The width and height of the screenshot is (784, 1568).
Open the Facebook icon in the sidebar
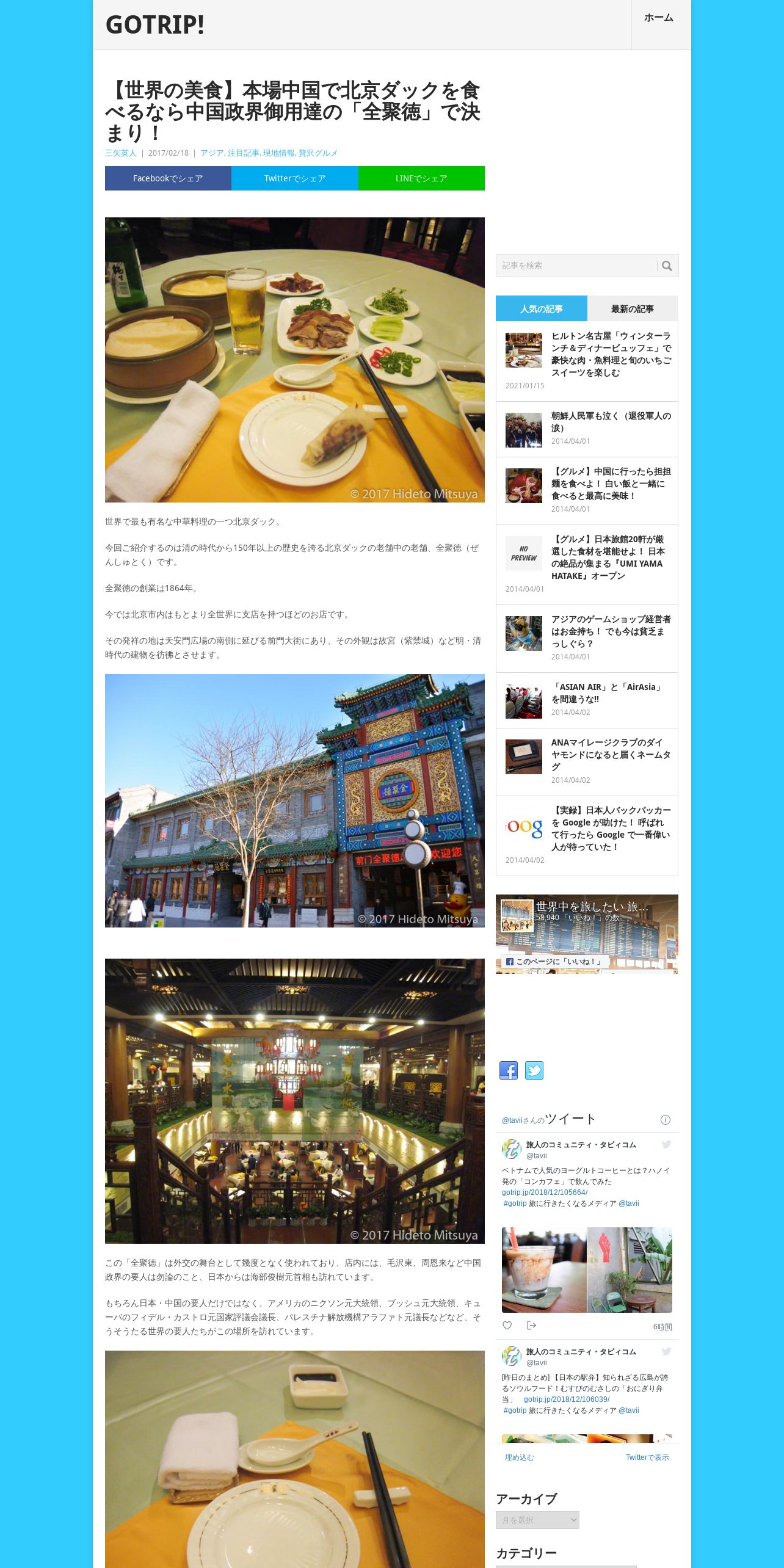tap(509, 1070)
